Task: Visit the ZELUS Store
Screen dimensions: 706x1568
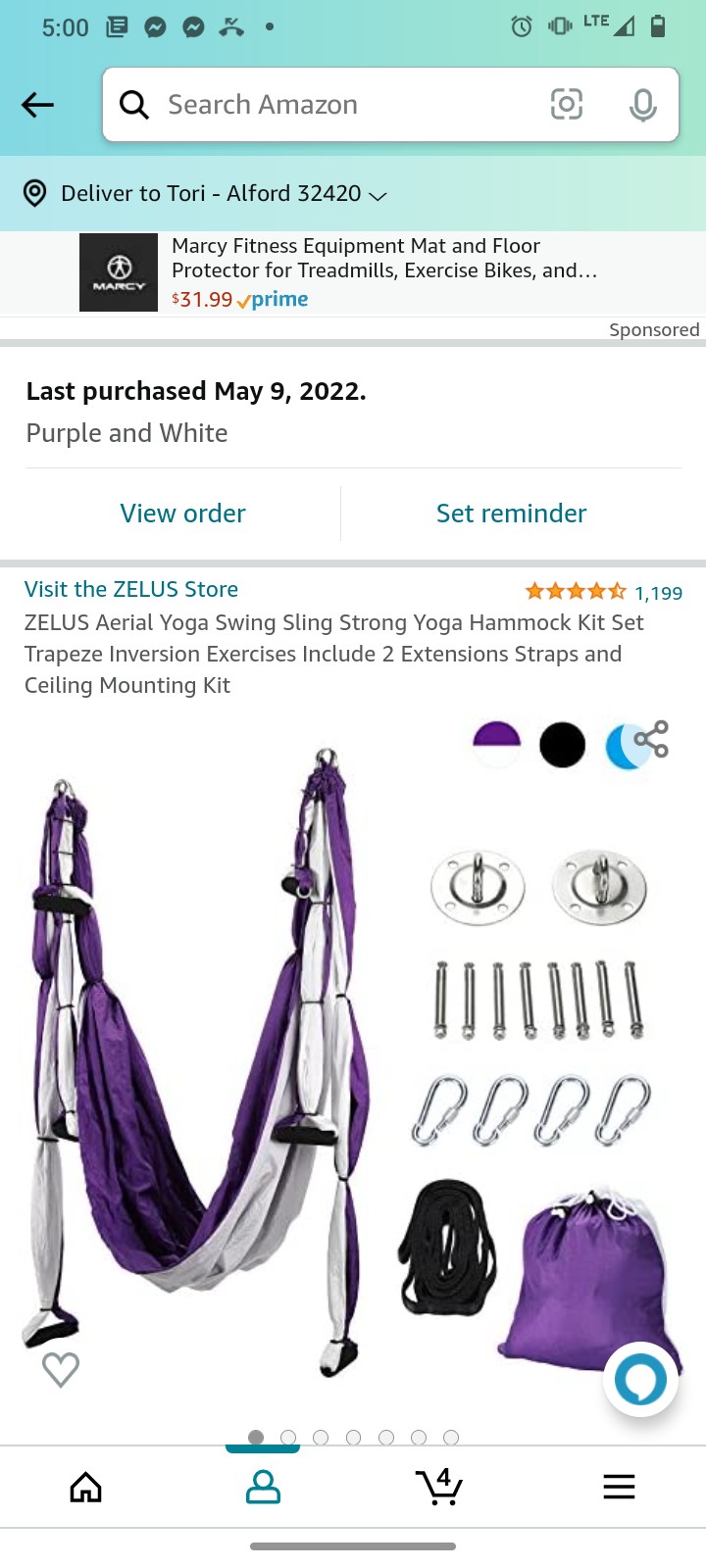Action: [131, 589]
